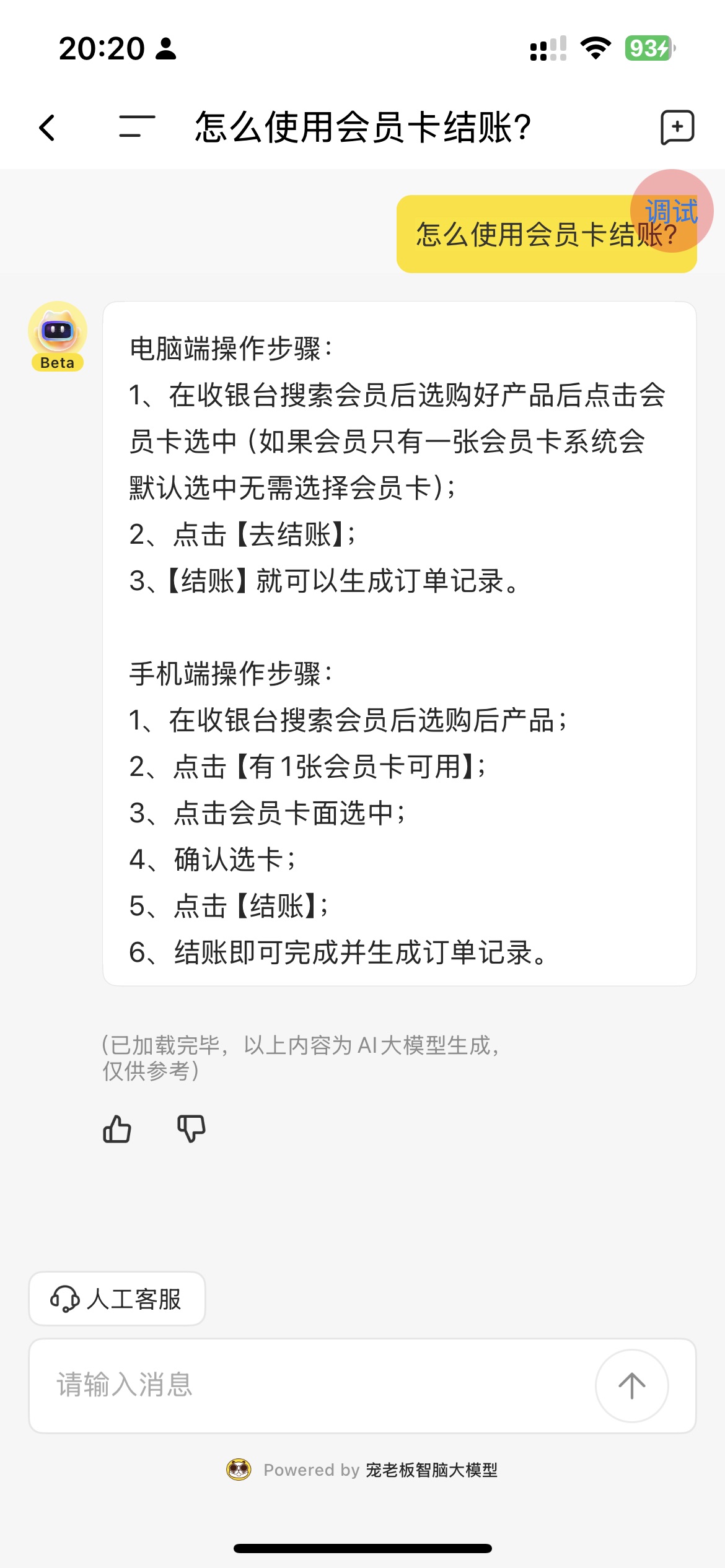Viewport: 725px width, 1568px height.
Task: Focus the 请输入消息 message field
Action: click(310, 1385)
